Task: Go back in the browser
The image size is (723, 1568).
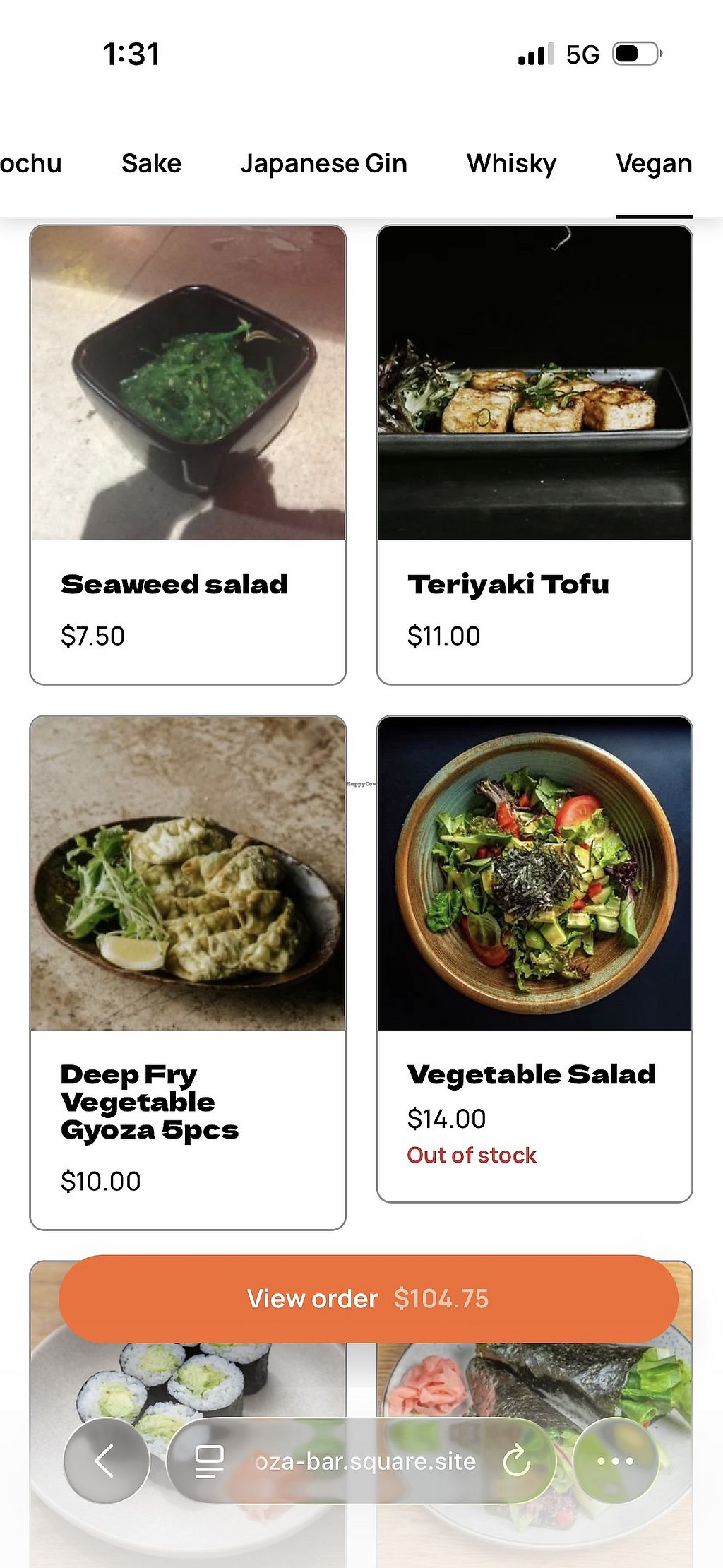Action: pos(106,1461)
